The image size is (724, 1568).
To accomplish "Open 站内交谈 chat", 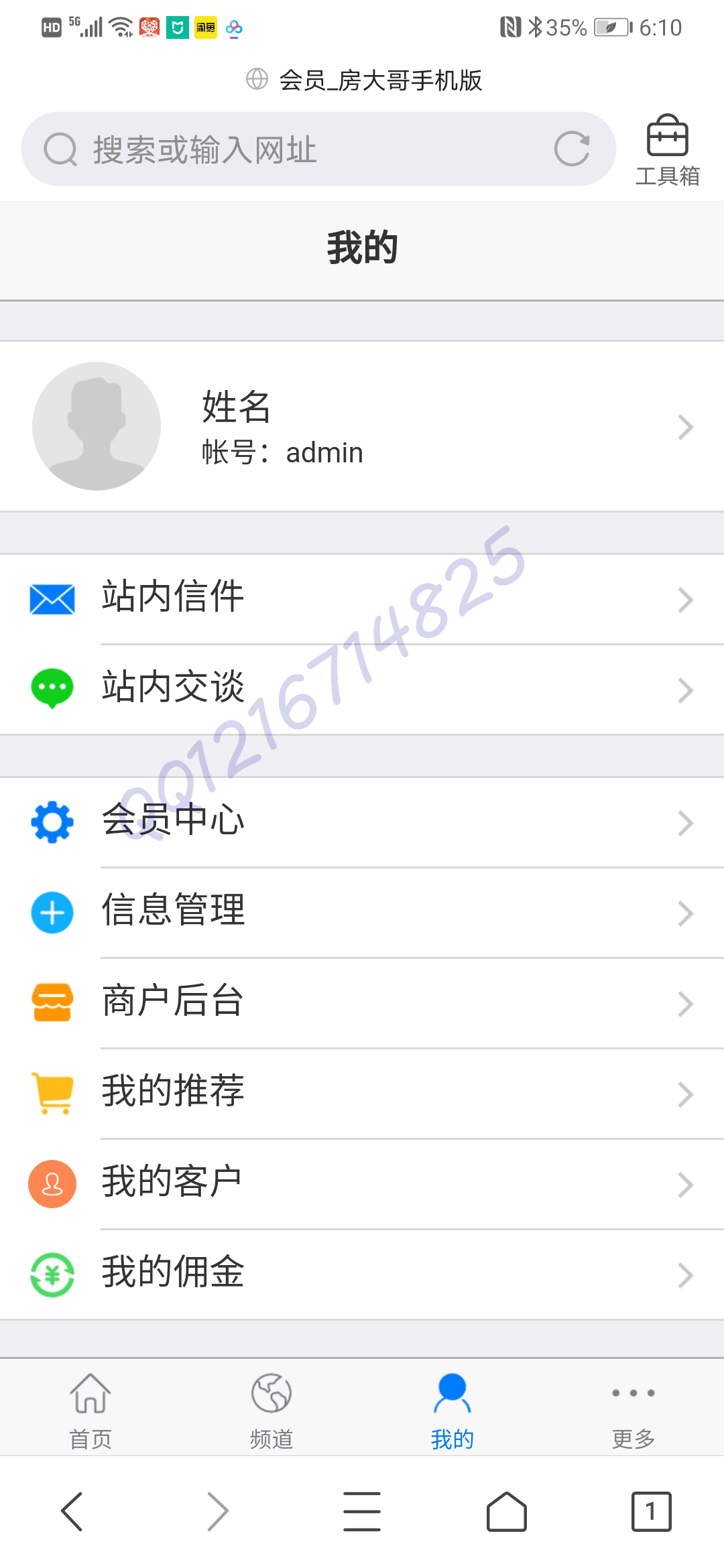I will [362, 689].
